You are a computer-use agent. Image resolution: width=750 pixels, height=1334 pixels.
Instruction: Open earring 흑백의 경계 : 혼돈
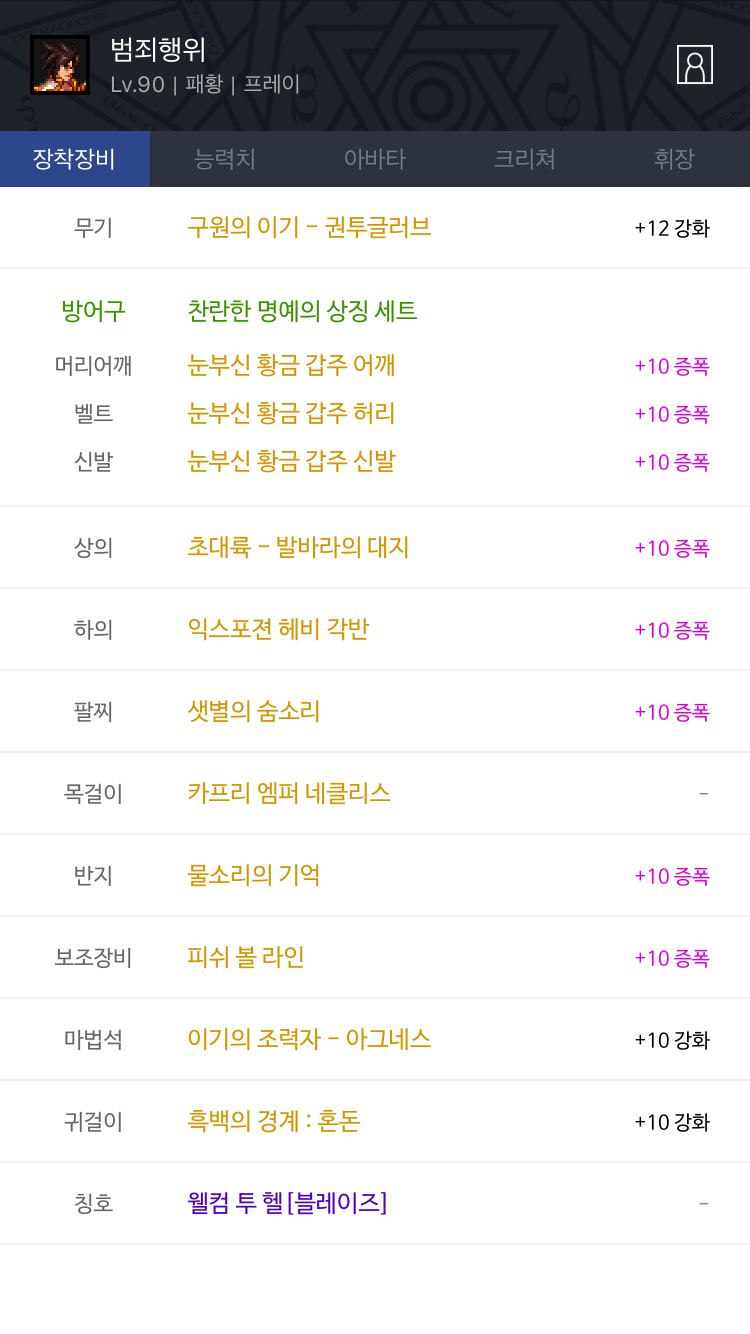pyautogui.click(x=274, y=1121)
